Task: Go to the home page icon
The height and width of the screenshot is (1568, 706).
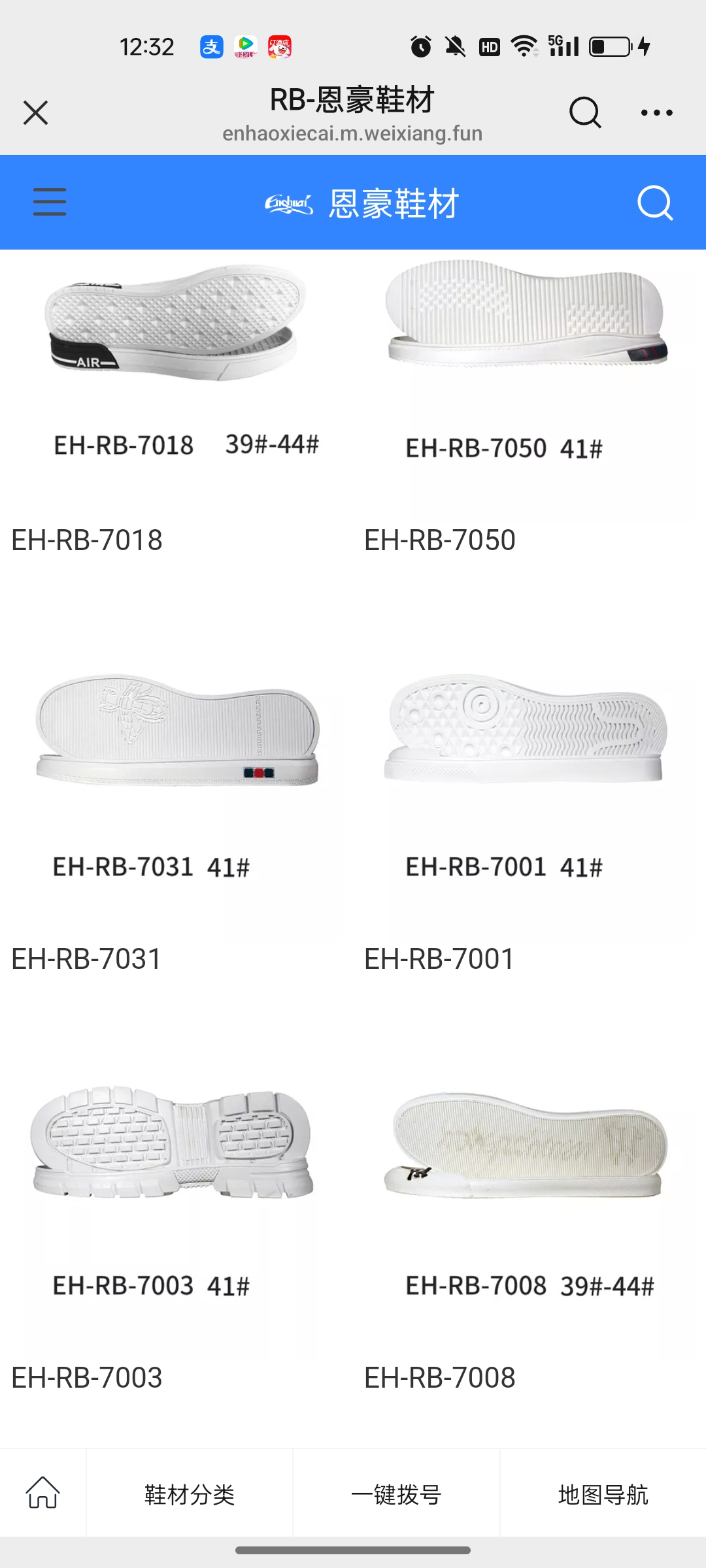Action: [42, 1493]
